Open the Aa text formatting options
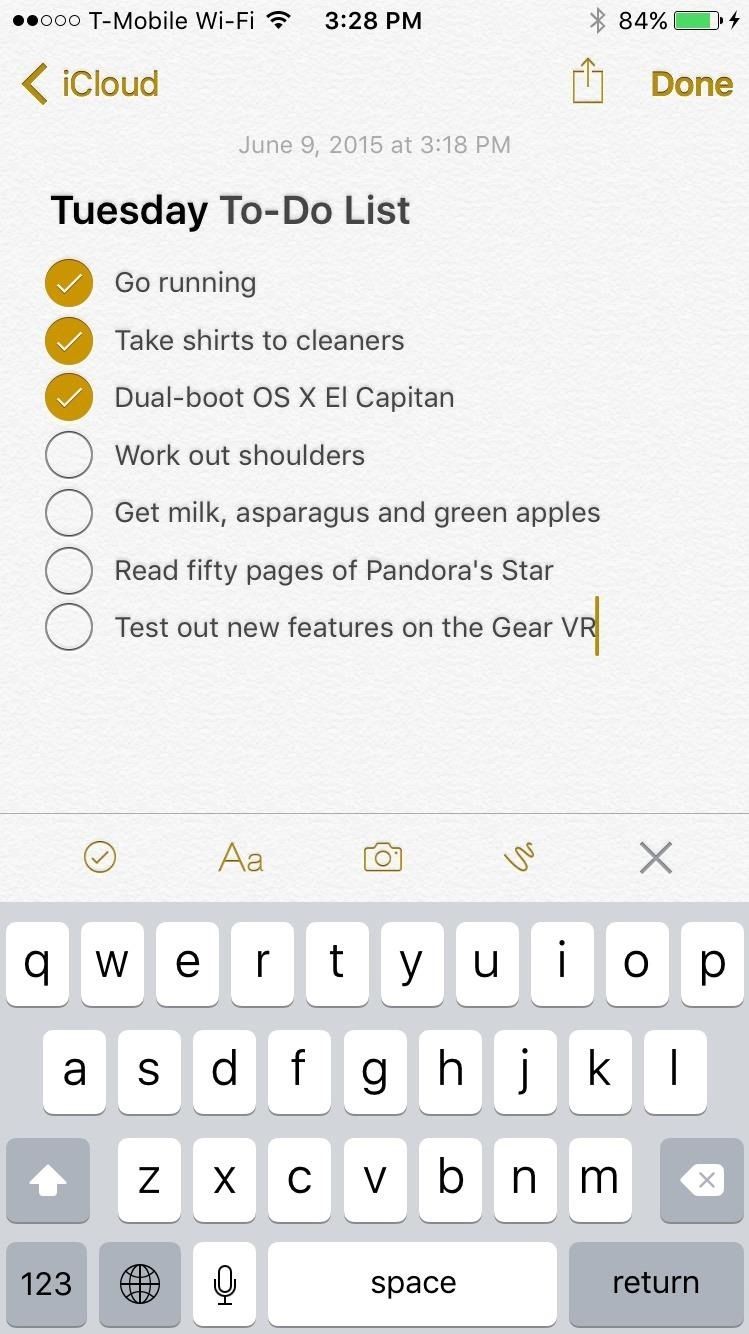 (240, 857)
